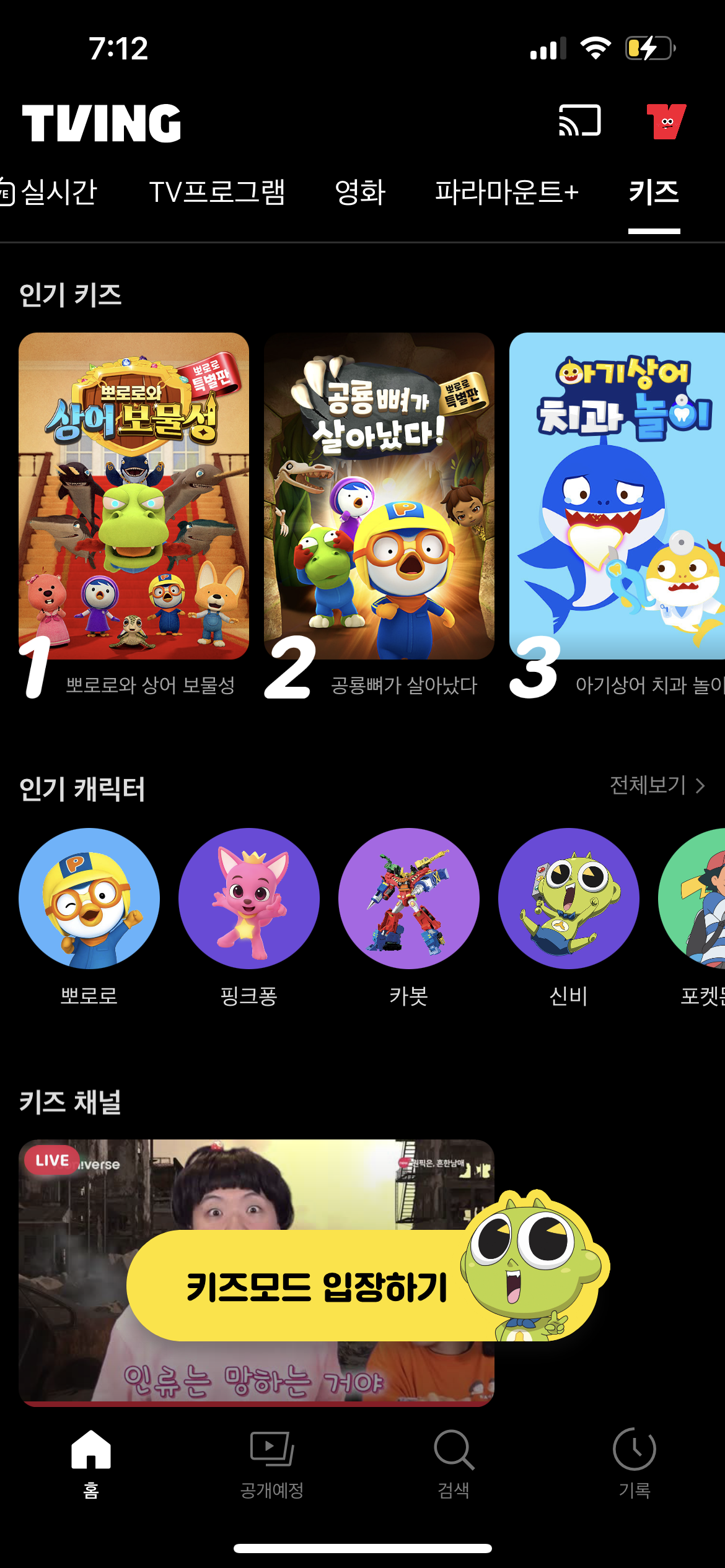Select the 공룡뼈가 살아났다 poster

click(x=379, y=495)
